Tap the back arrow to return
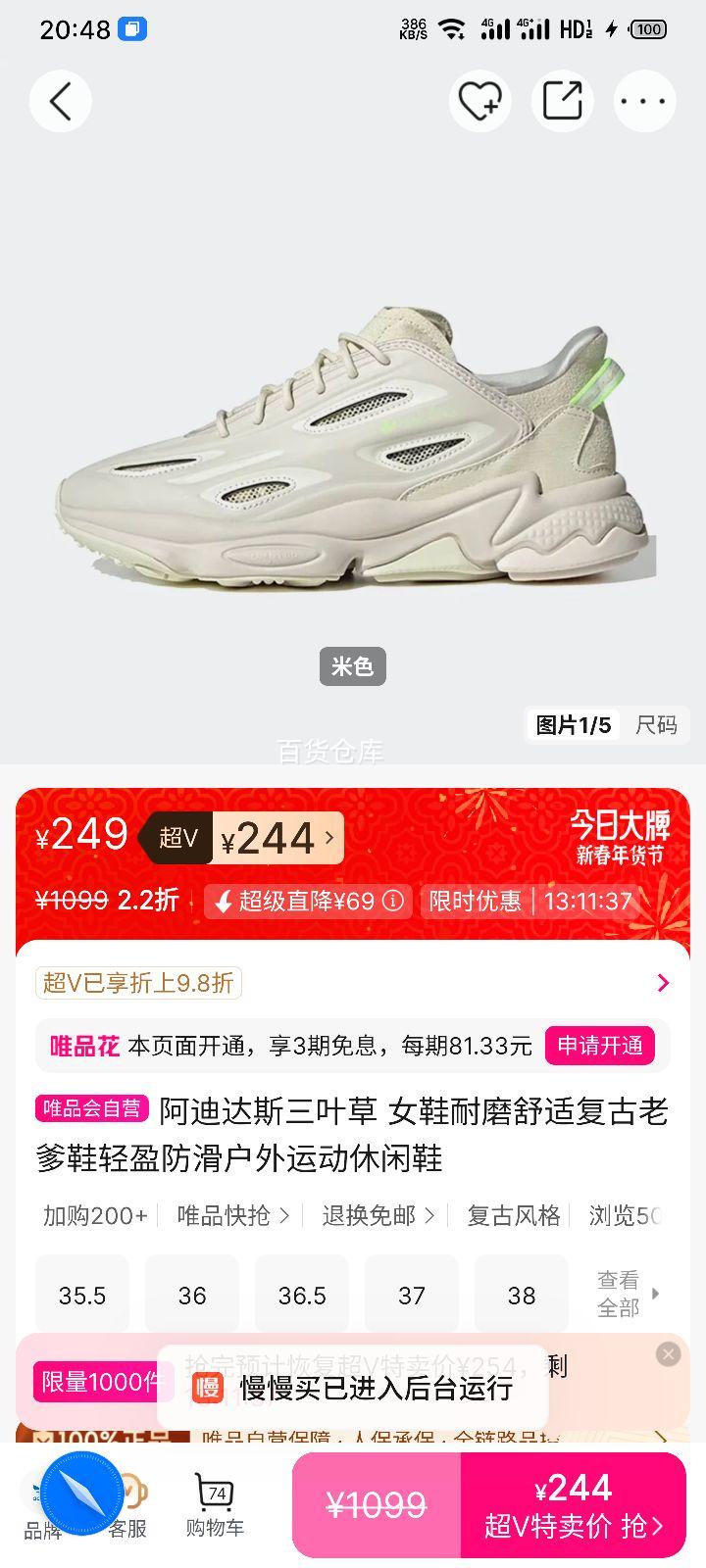Viewport: 706px width, 1568px height. click(x=60, y=101)
